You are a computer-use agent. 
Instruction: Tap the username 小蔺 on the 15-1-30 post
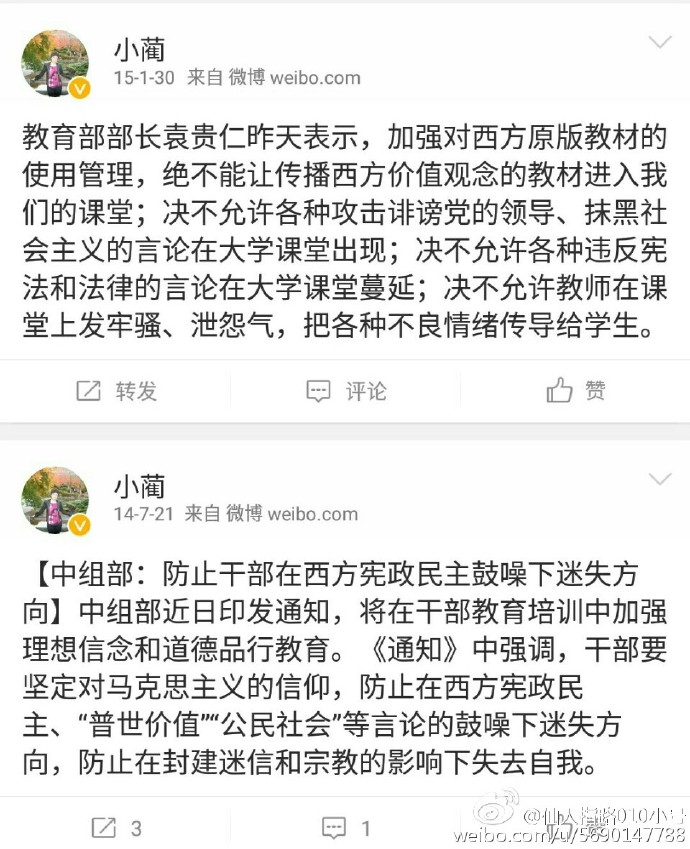point(139,47)
